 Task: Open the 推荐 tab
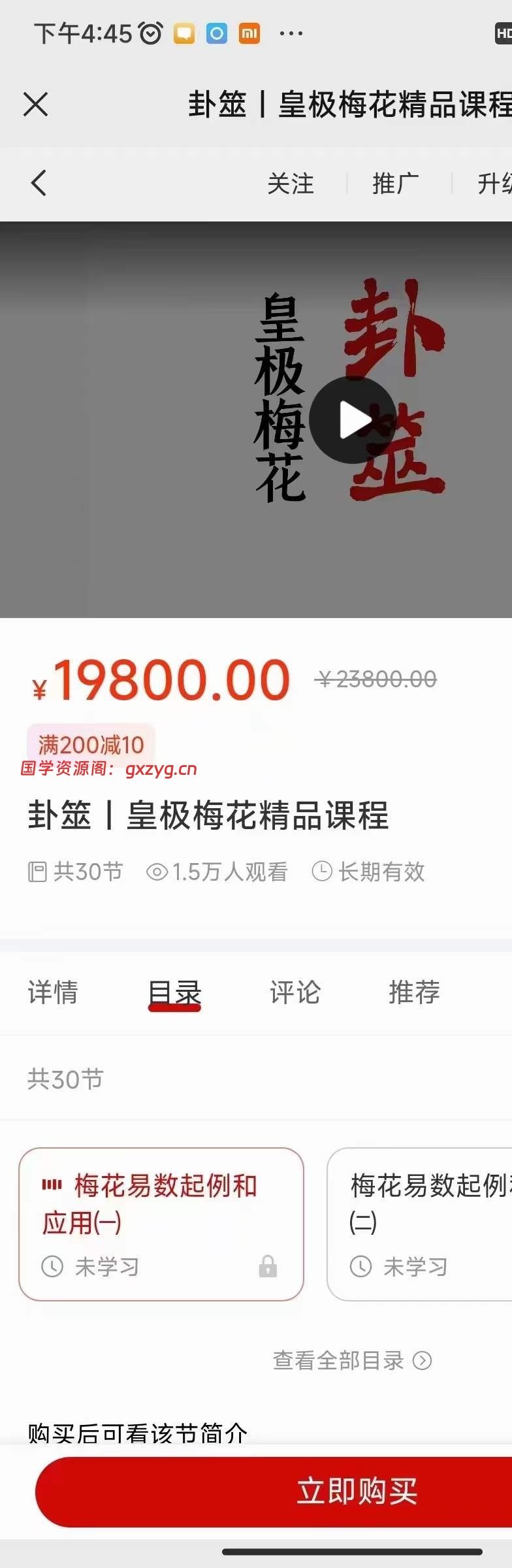click(x=414, y=992)
